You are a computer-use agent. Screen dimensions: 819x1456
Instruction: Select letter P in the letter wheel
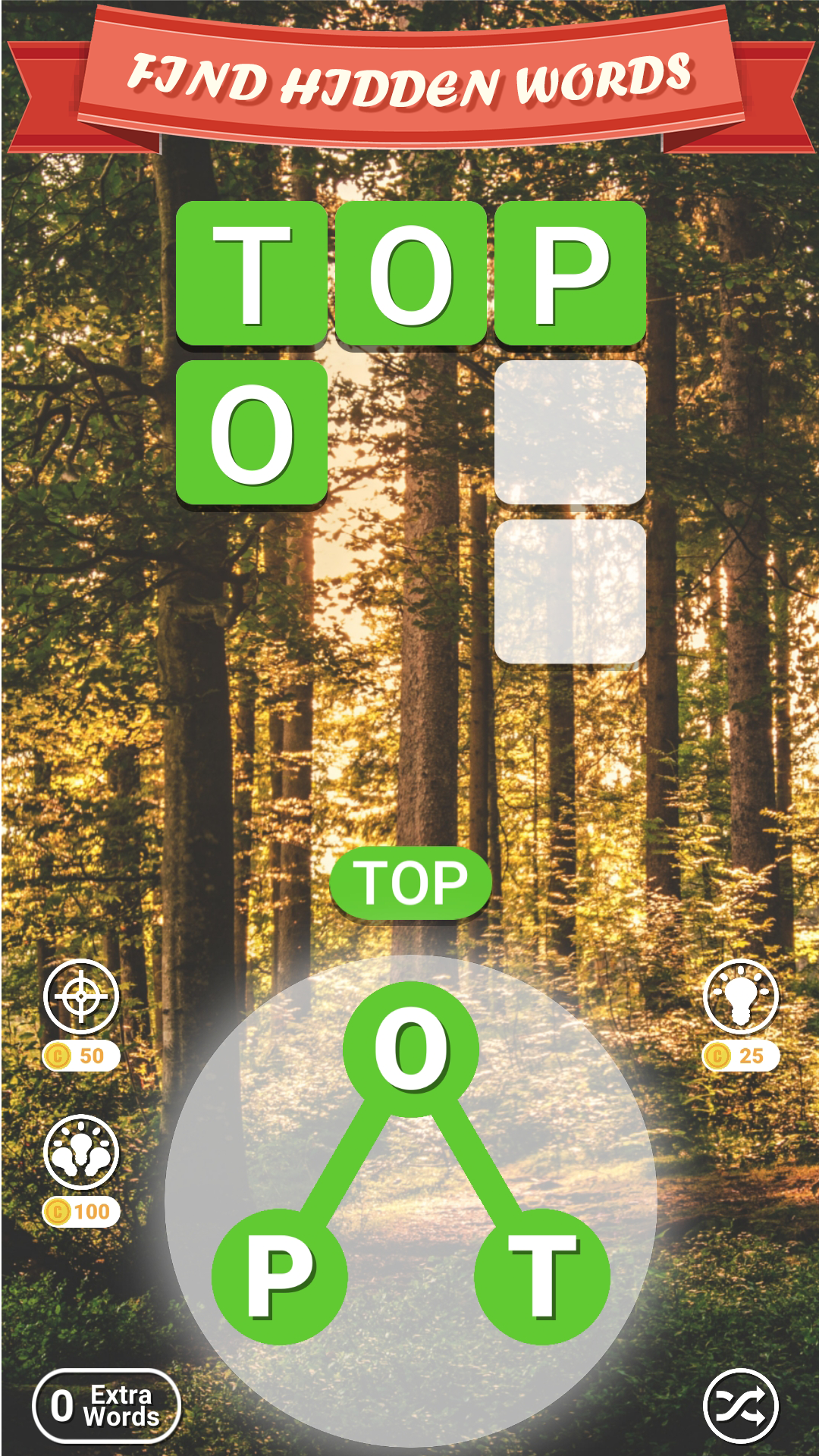tap(280, 1276)
